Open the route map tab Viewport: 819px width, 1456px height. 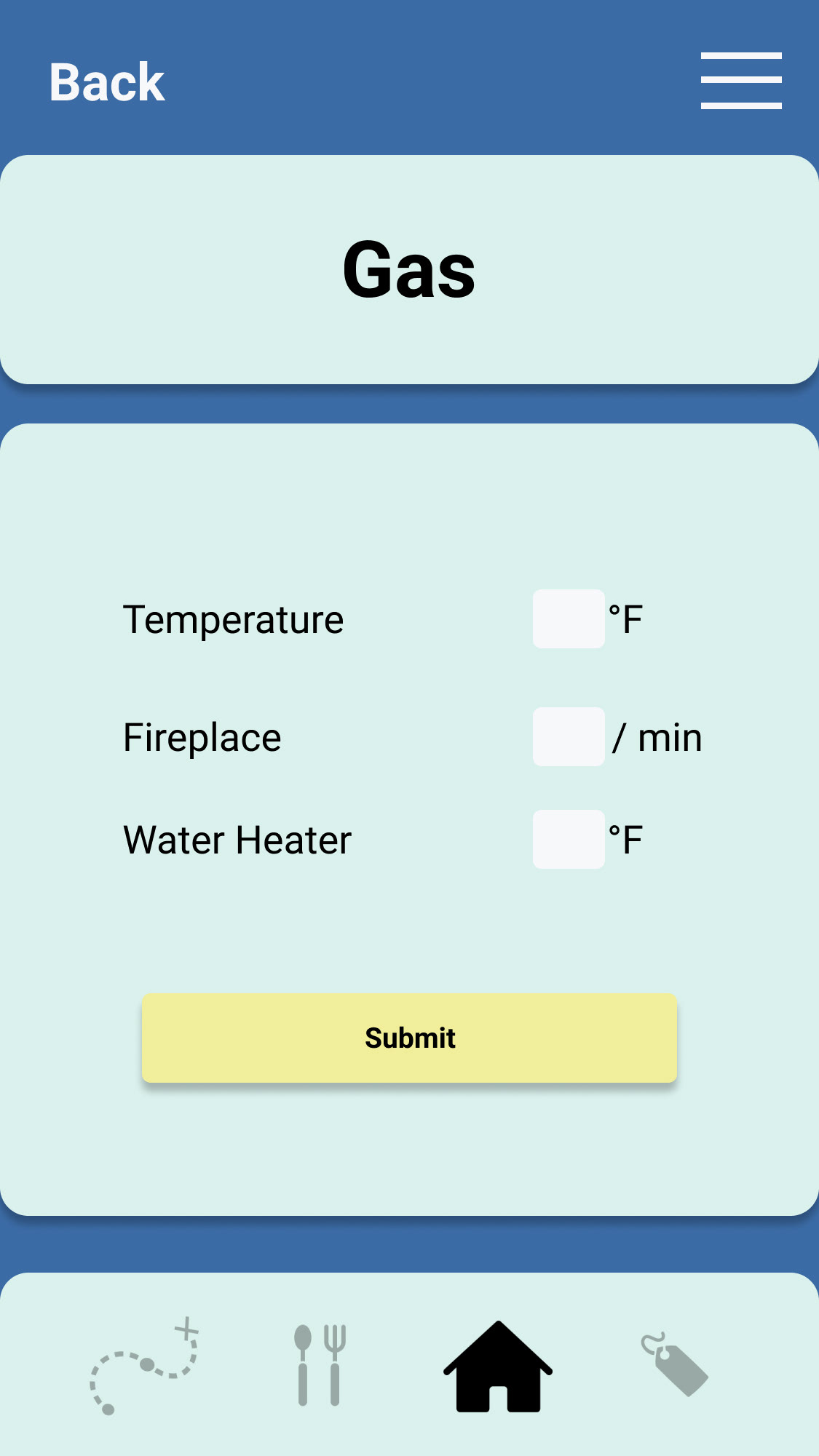(144, 1366)
